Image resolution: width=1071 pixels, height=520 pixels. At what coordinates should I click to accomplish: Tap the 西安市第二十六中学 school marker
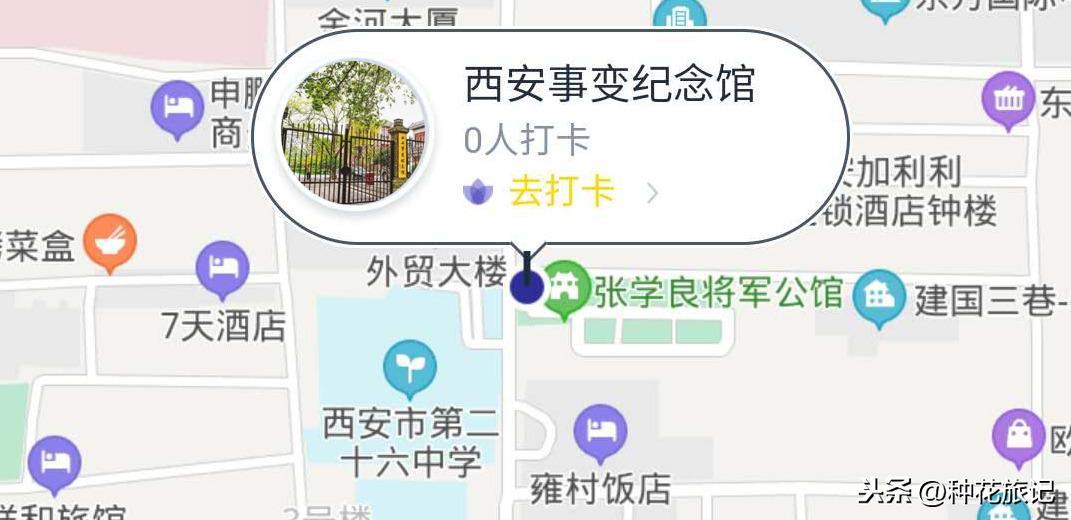(410, 367)
